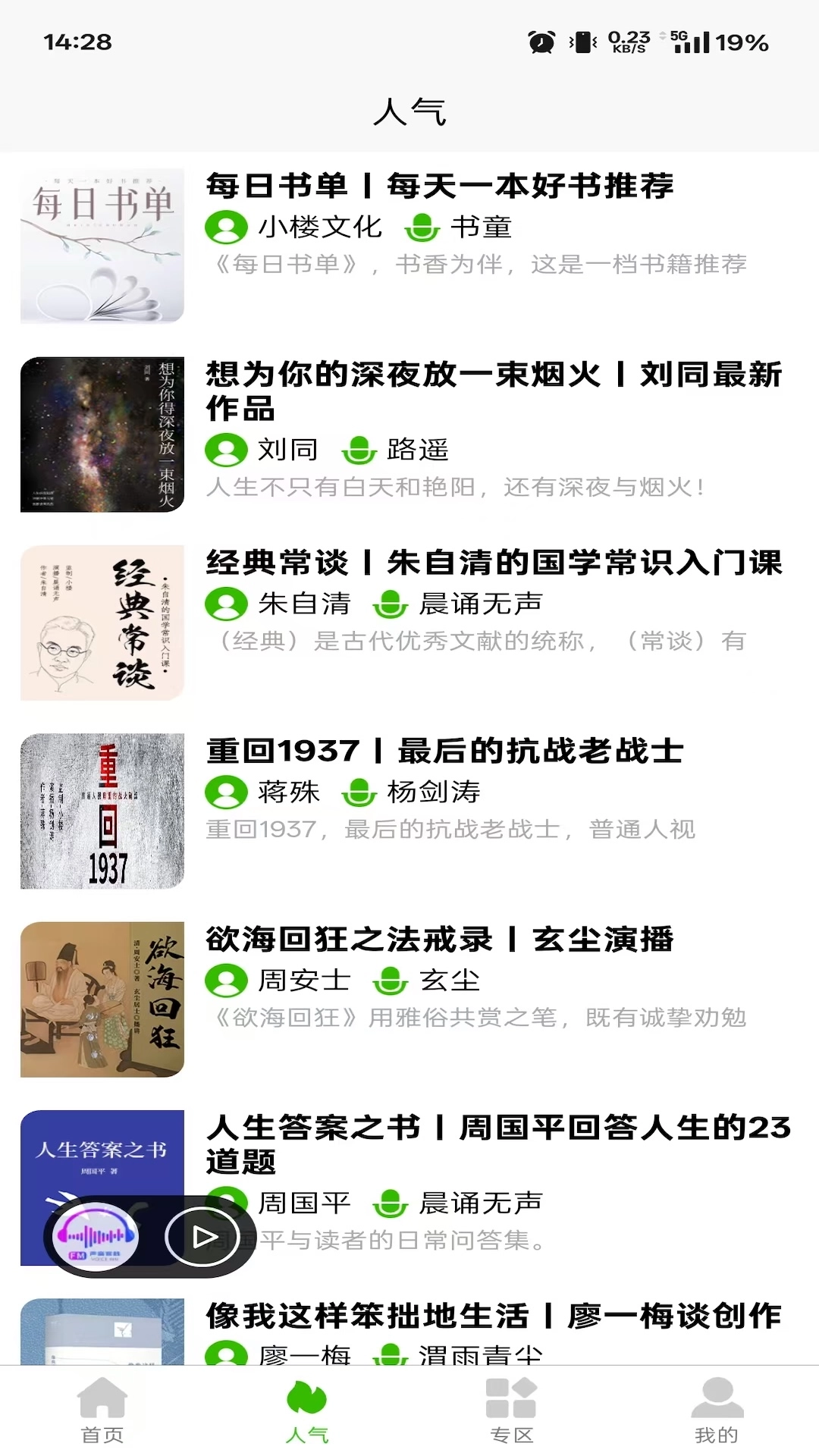The image size is (819, 1456).
Task: Switch to the 首页 tab
Action: click(x=102, y=1410)
